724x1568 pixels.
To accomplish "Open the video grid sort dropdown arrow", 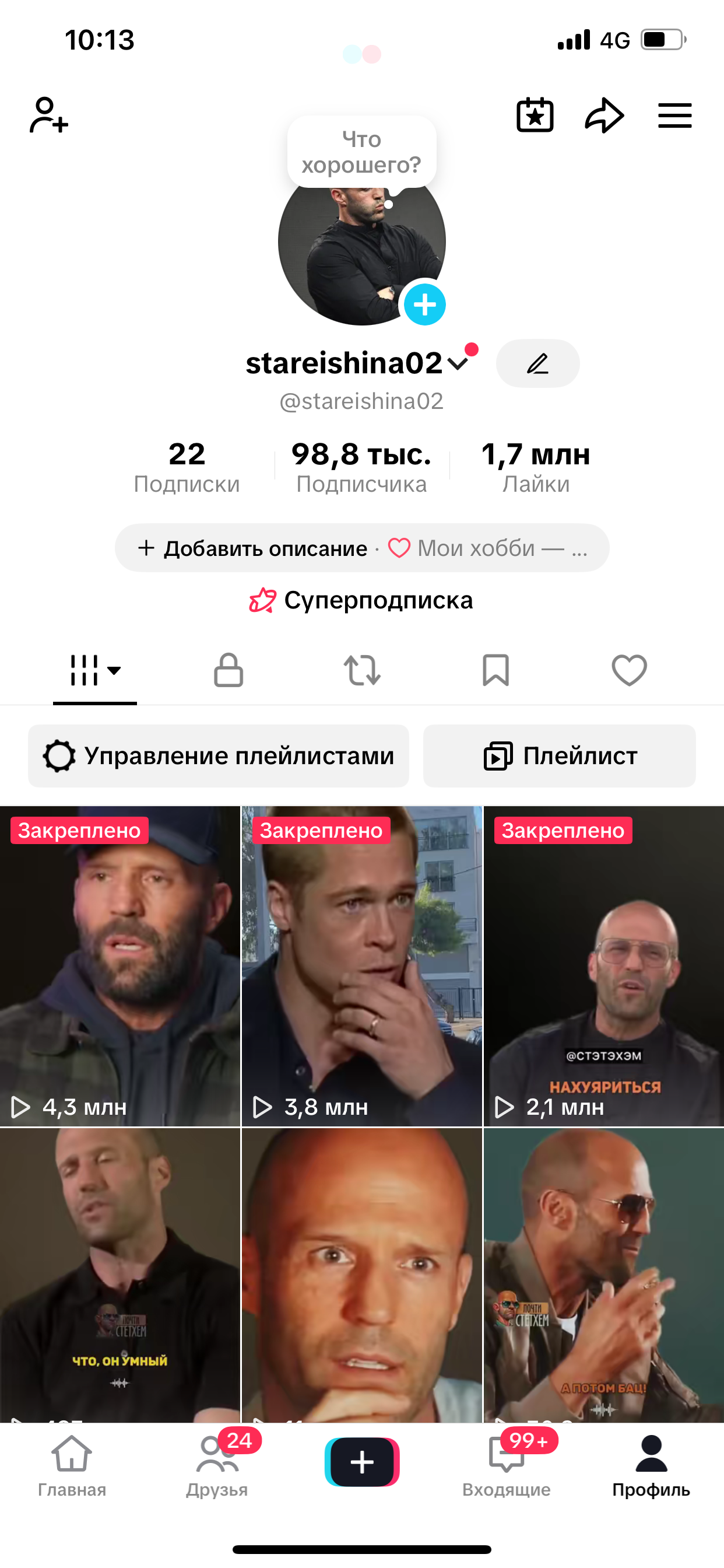I will [x=115, y=671].
